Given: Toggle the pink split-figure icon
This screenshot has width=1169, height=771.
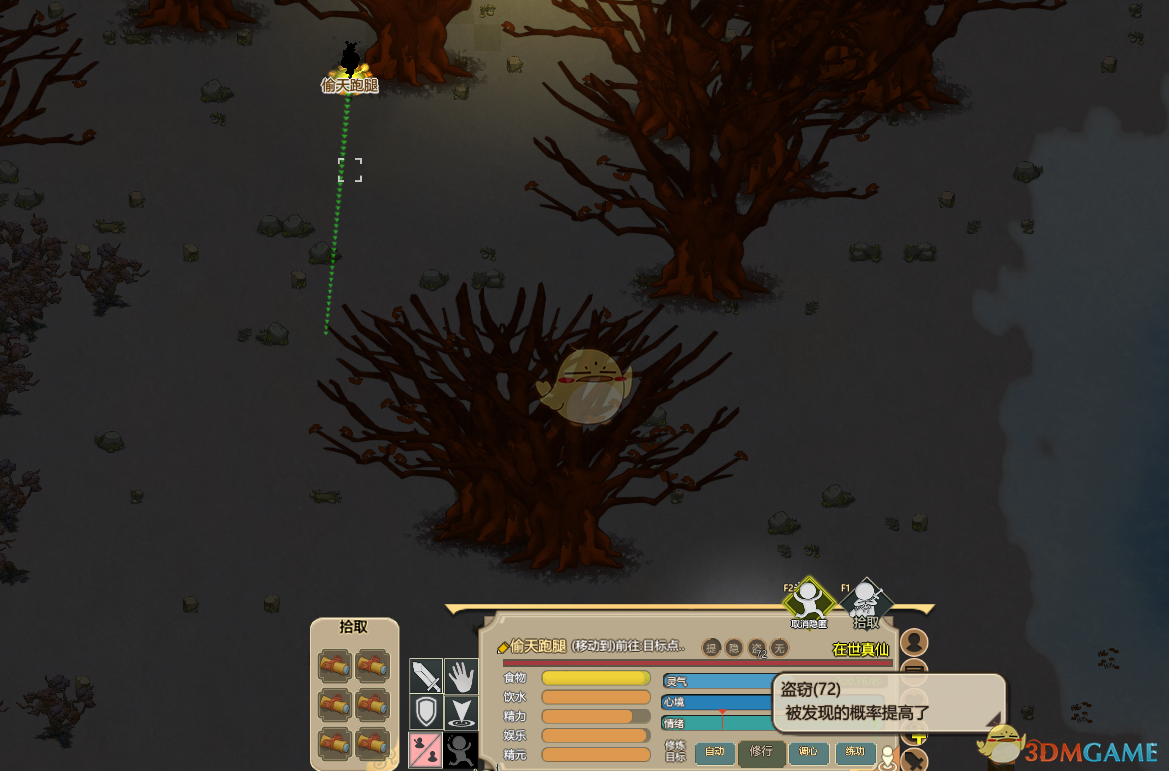Looking at the screenshot, I should pos(427,749).
